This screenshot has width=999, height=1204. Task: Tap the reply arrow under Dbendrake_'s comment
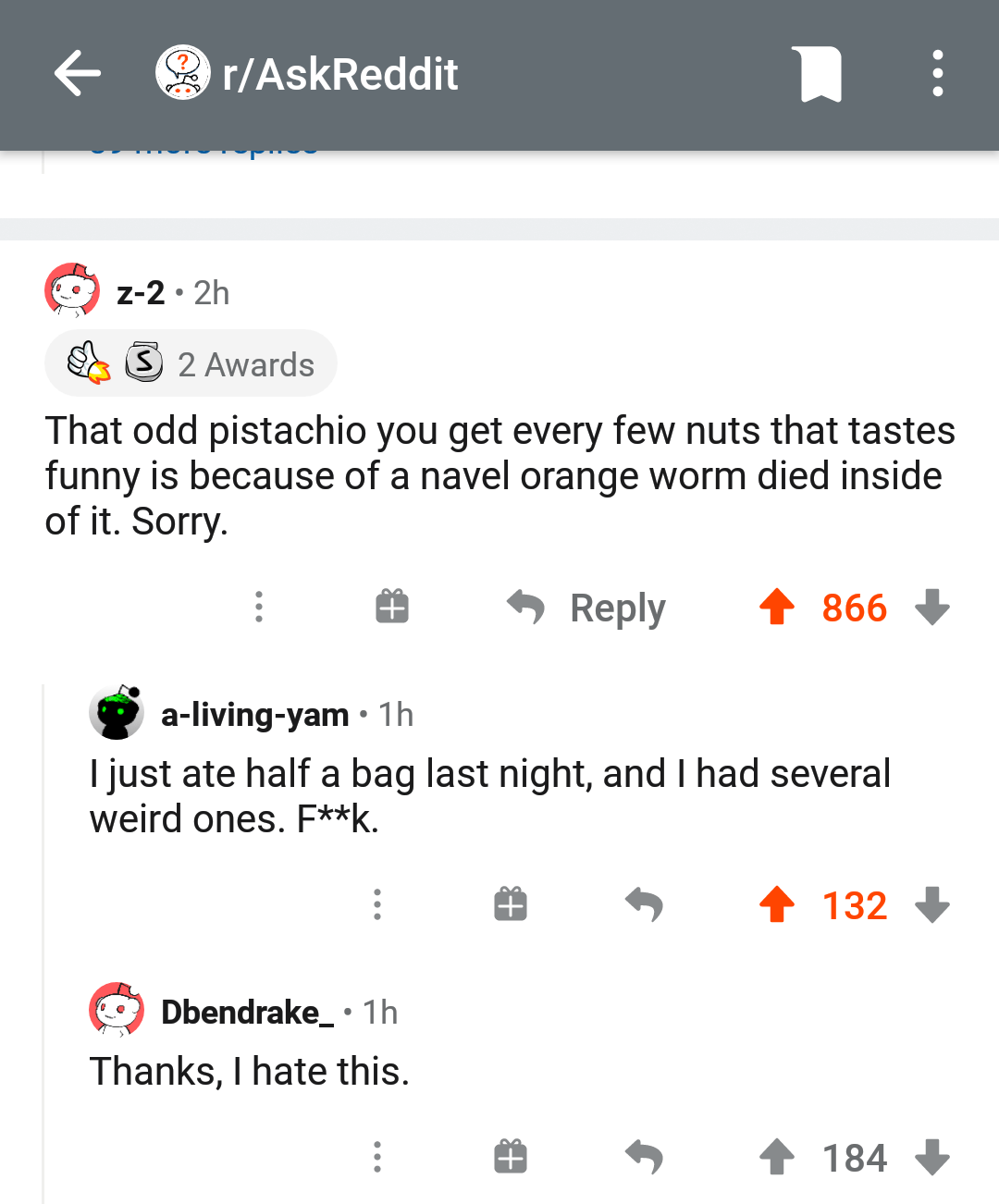[646, 1156]
